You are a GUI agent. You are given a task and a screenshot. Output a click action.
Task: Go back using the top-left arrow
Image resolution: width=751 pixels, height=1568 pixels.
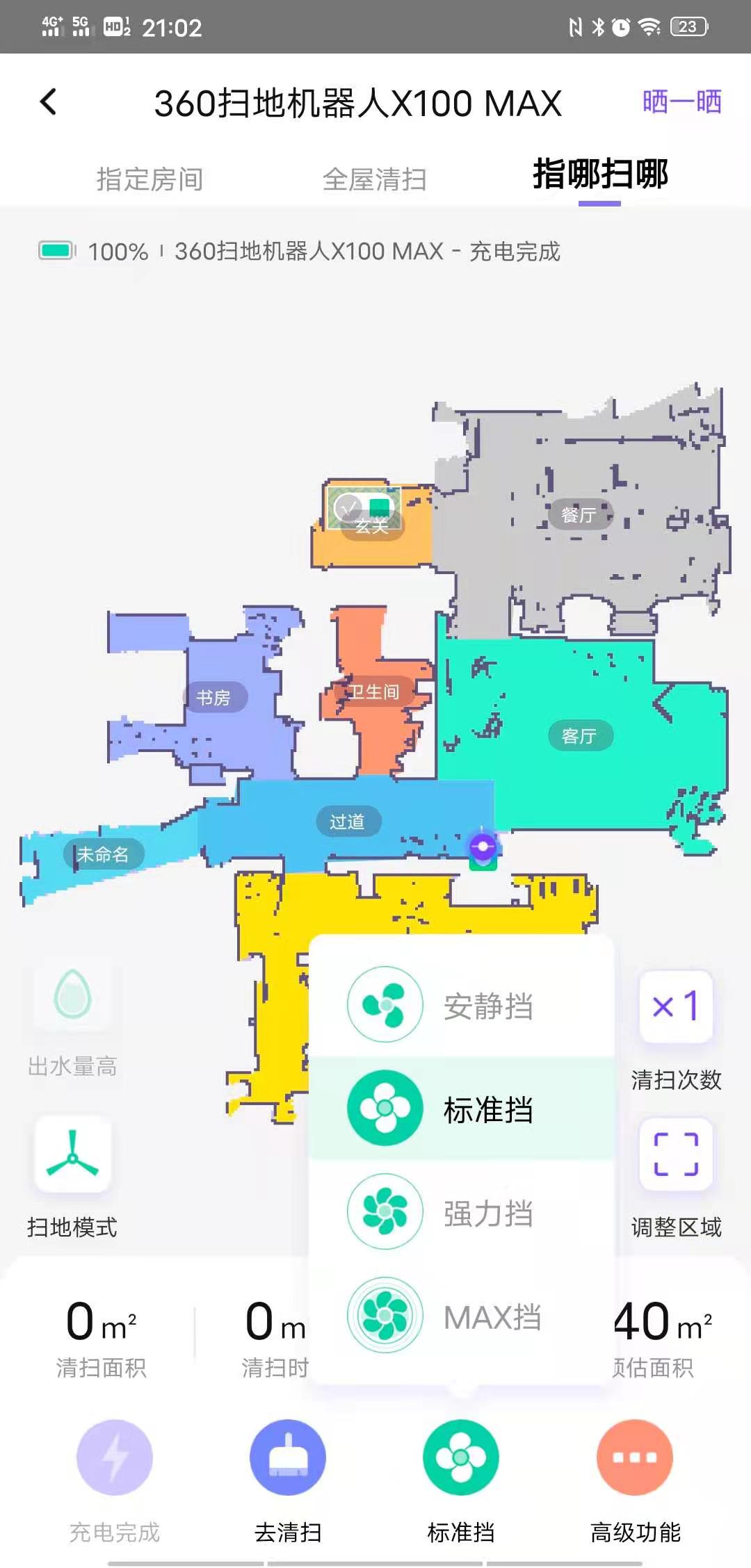pos(49,103)
